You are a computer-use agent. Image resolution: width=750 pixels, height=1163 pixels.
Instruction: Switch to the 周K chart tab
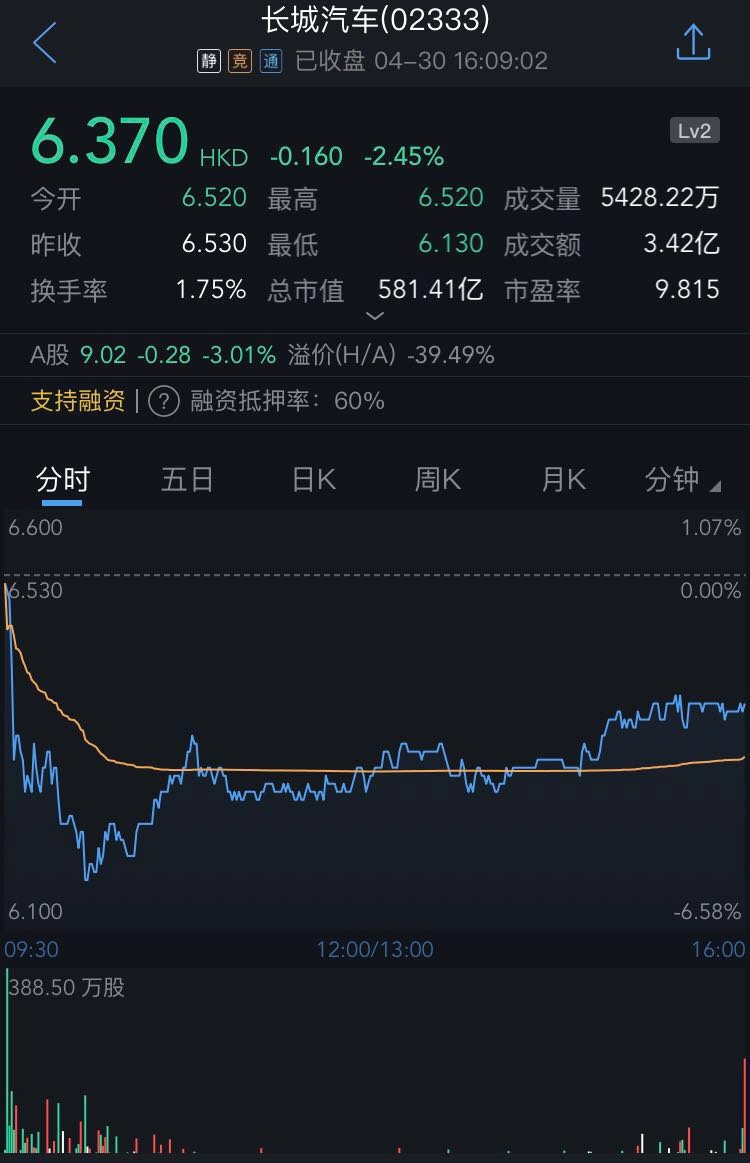[438, 480]
